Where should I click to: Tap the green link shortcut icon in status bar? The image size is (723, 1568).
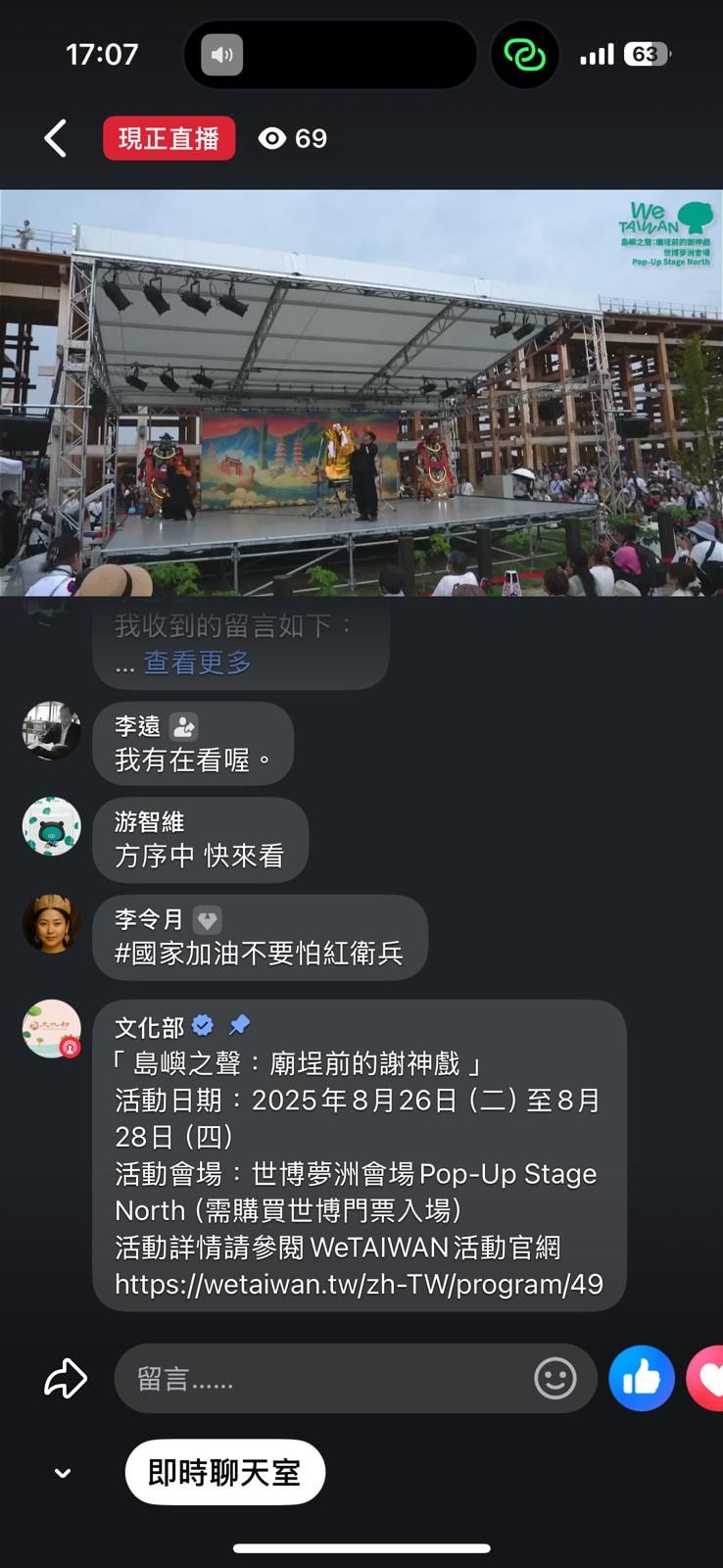pyautogui.click(x=525, y=55)
